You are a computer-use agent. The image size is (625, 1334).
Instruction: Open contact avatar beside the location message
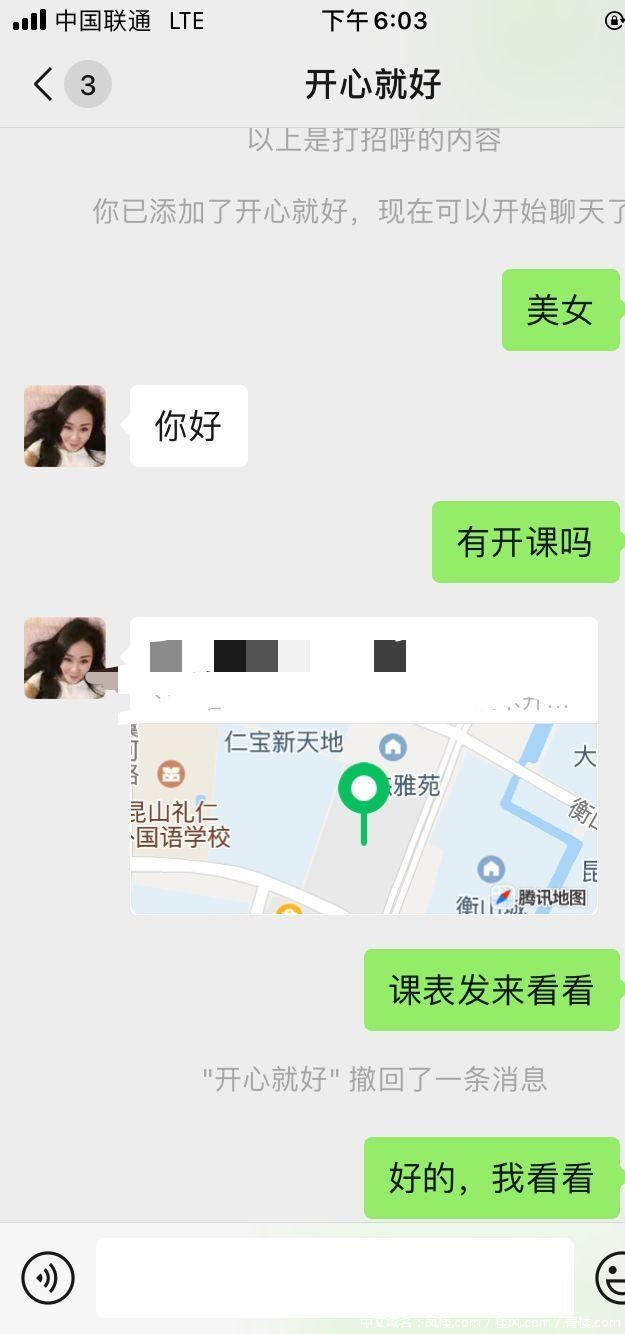[x=65, y=657]
